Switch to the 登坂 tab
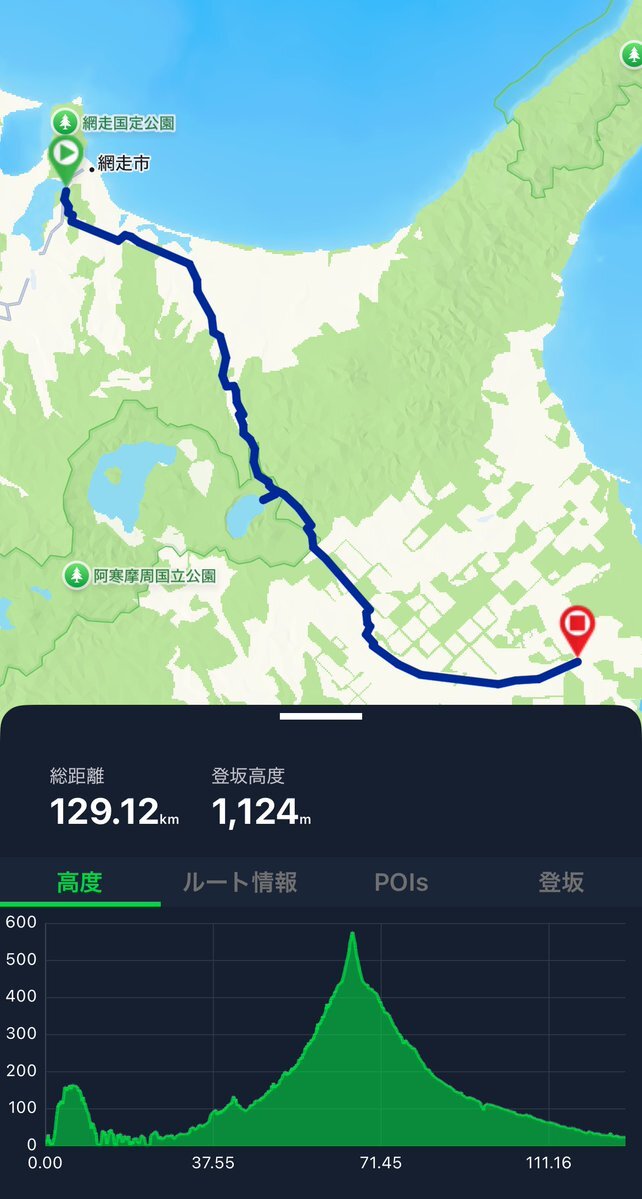 pos(561,882)
